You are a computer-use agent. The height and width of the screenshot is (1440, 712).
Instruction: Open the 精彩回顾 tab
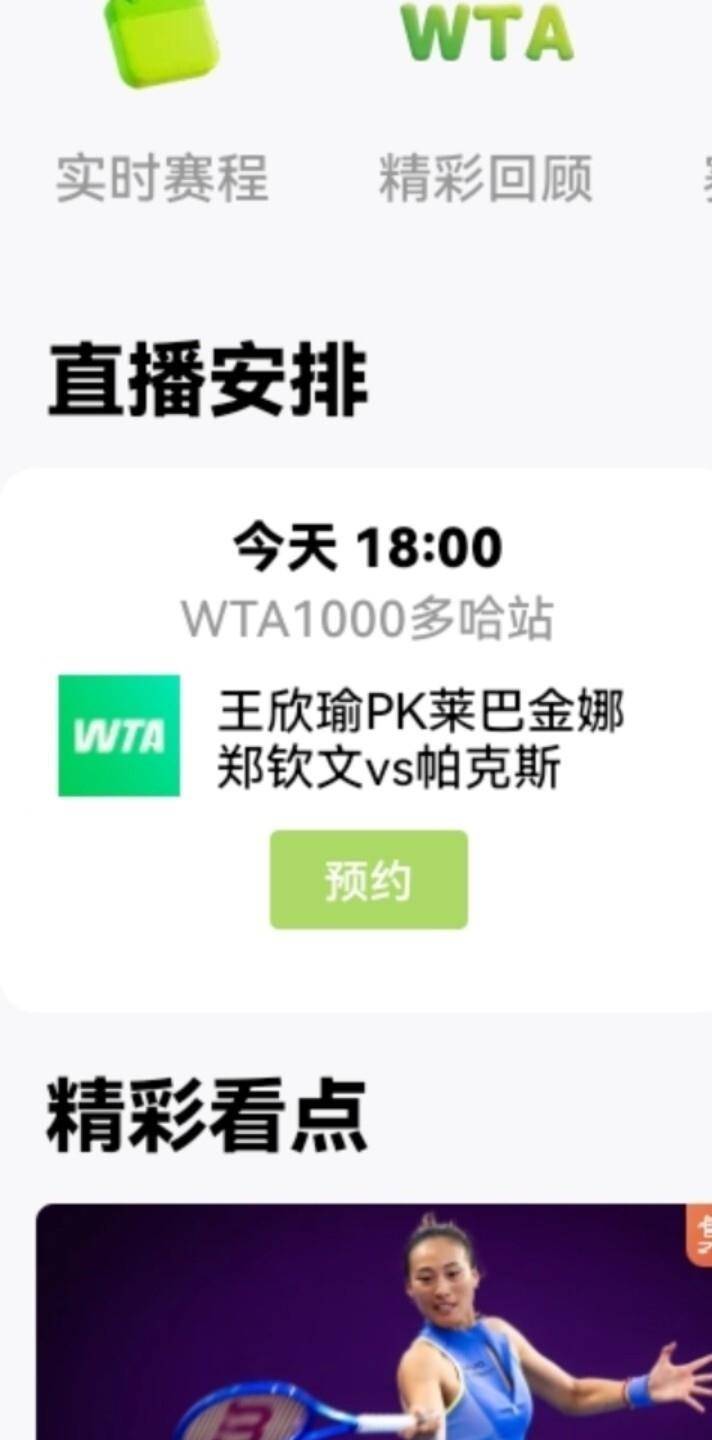coord(485,178)
